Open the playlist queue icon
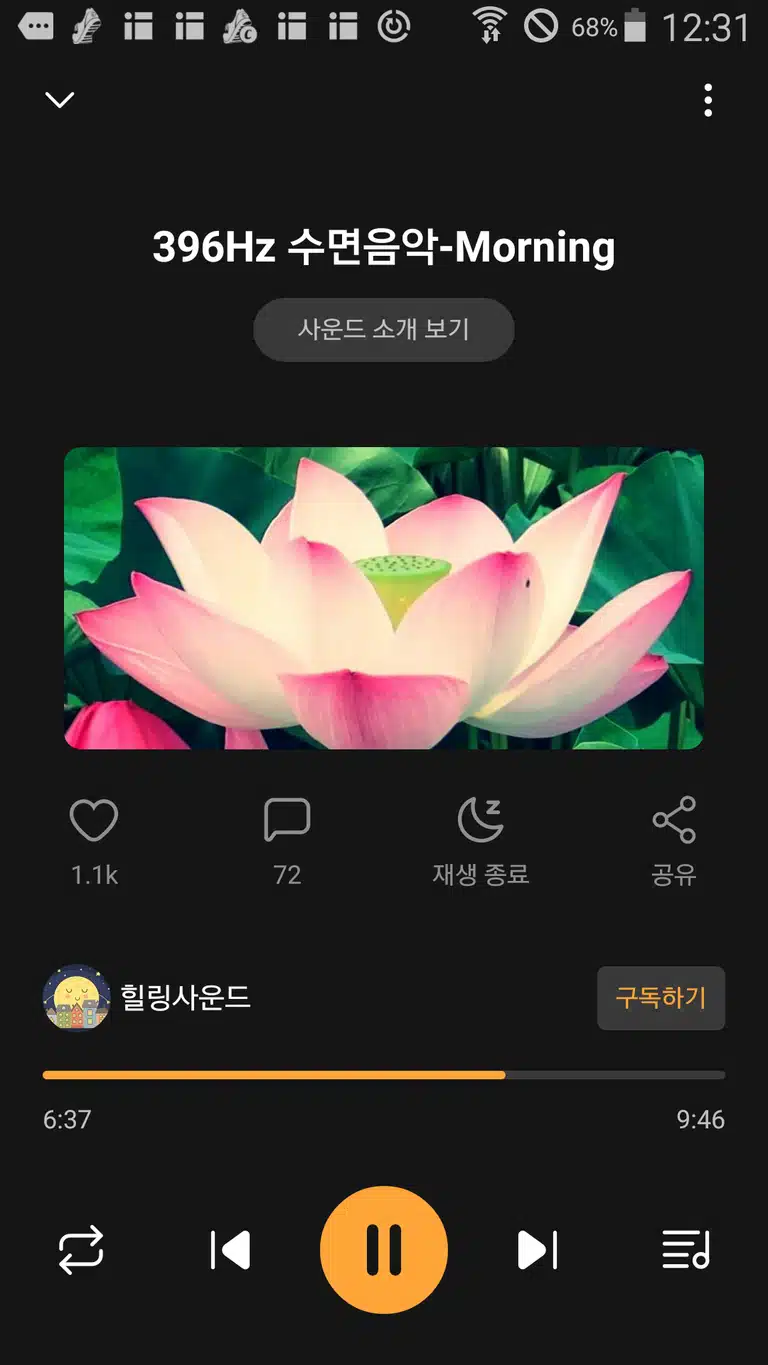Viewport: 768px width, 1365px height. [686, 1250]
